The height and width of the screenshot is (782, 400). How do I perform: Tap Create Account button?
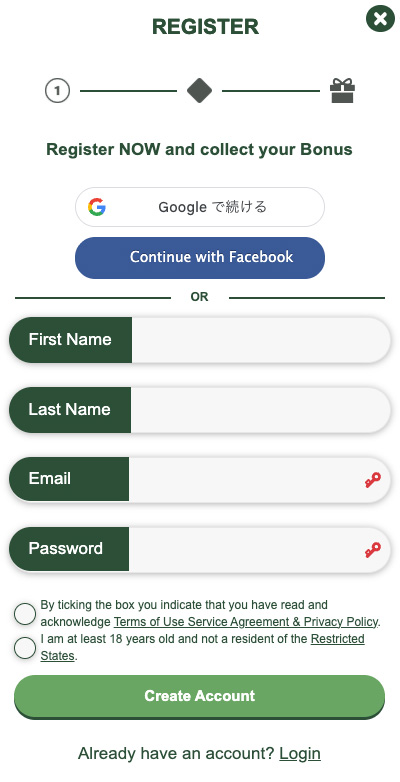200,696
